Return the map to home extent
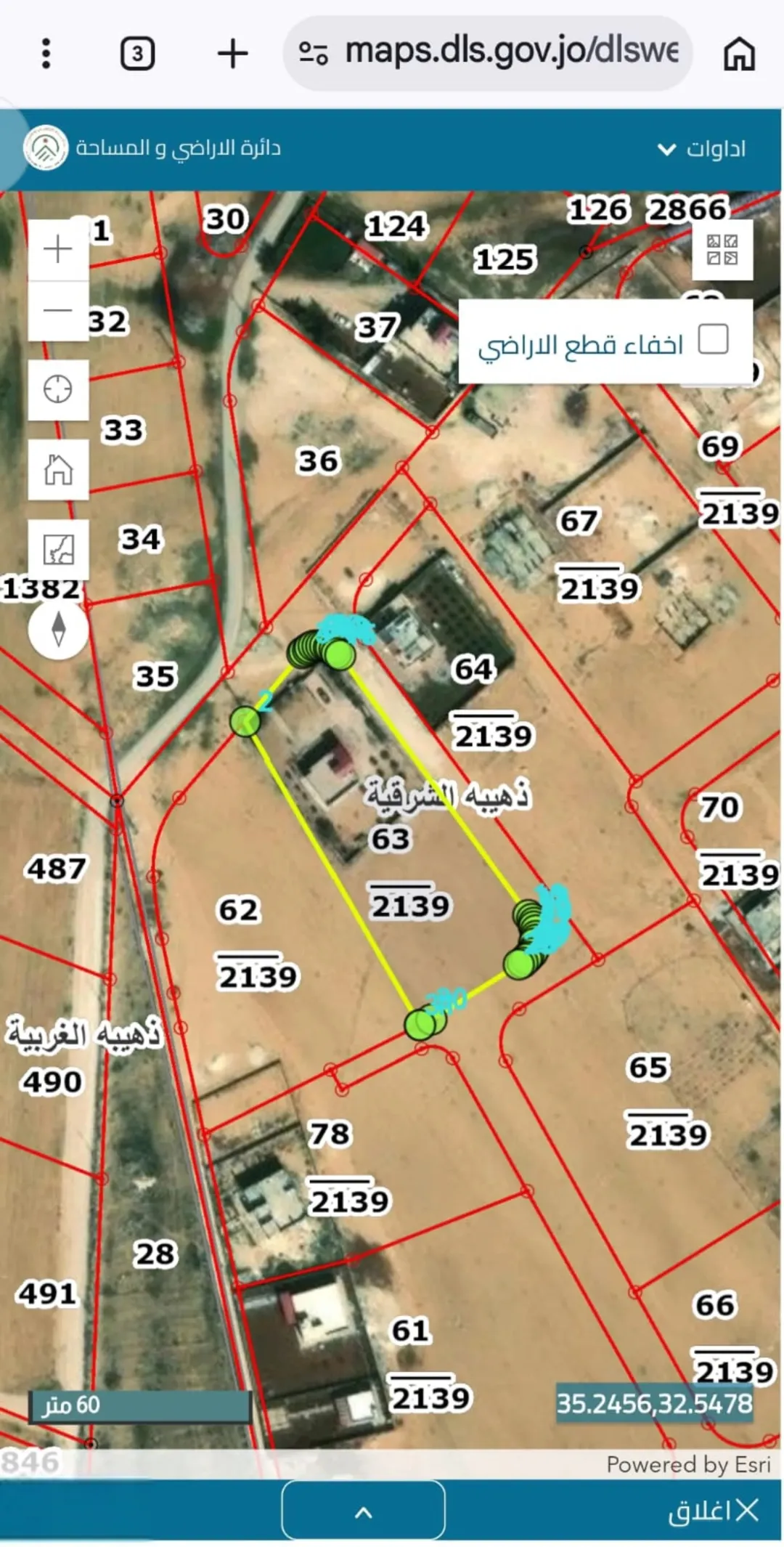The width and height of the screenshot is (784, 1547). pyautogui.click(x=58, y=469)
